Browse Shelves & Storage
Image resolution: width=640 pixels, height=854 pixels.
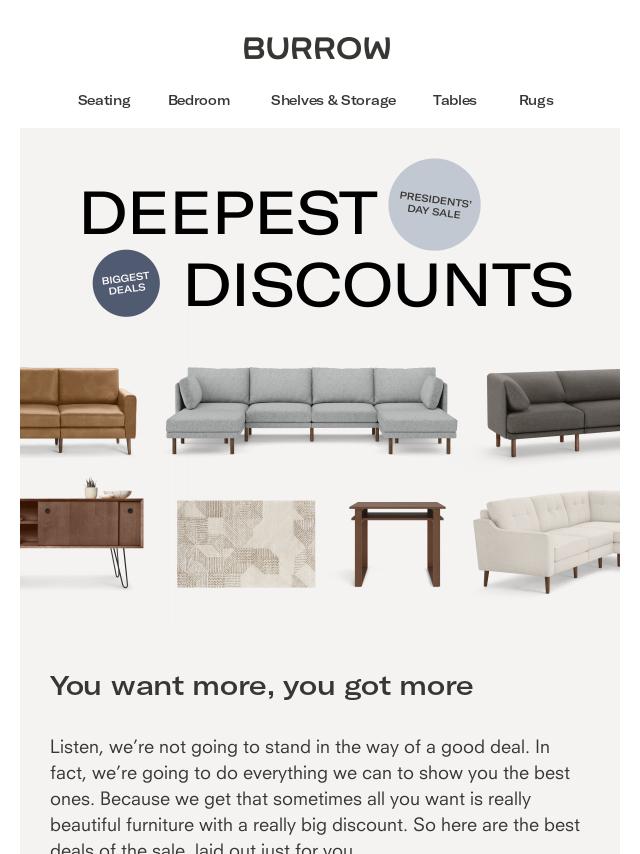tap(333, 100)
